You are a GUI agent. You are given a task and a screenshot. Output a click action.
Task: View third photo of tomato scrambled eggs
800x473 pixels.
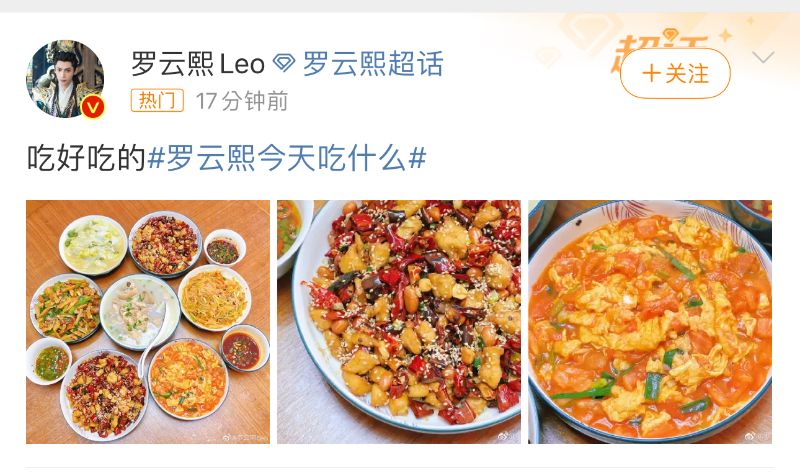(x=650, y=321)
